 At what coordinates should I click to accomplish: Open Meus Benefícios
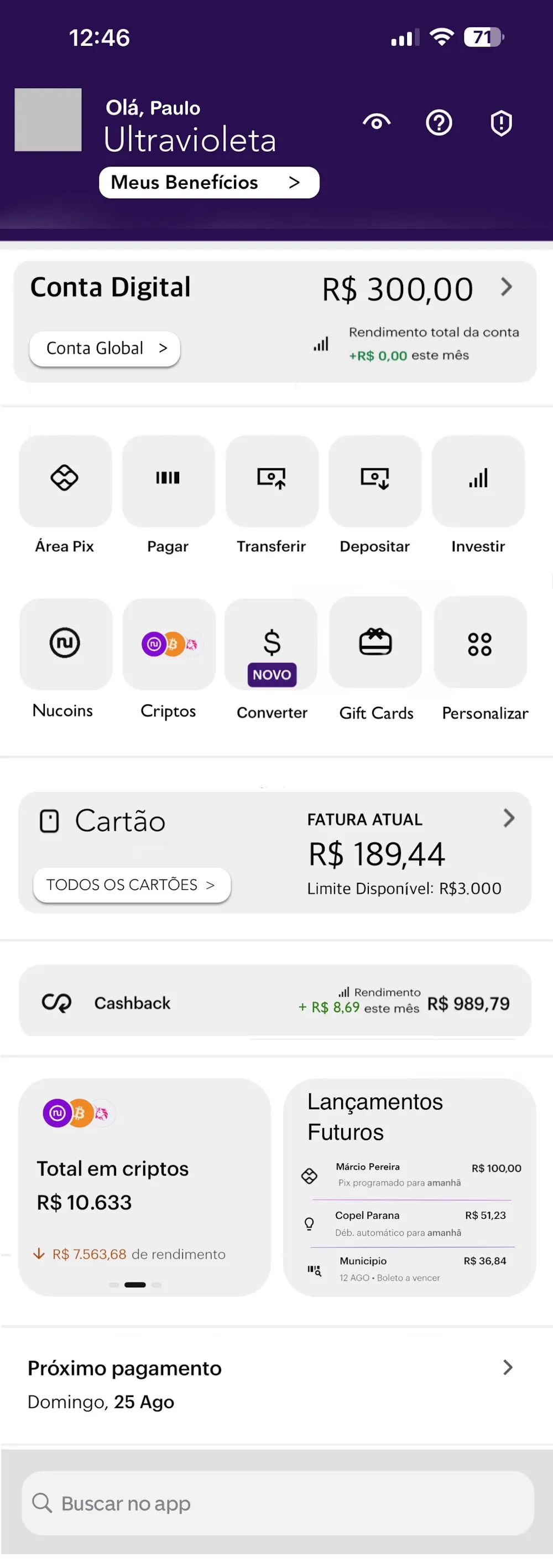point(208,182)
